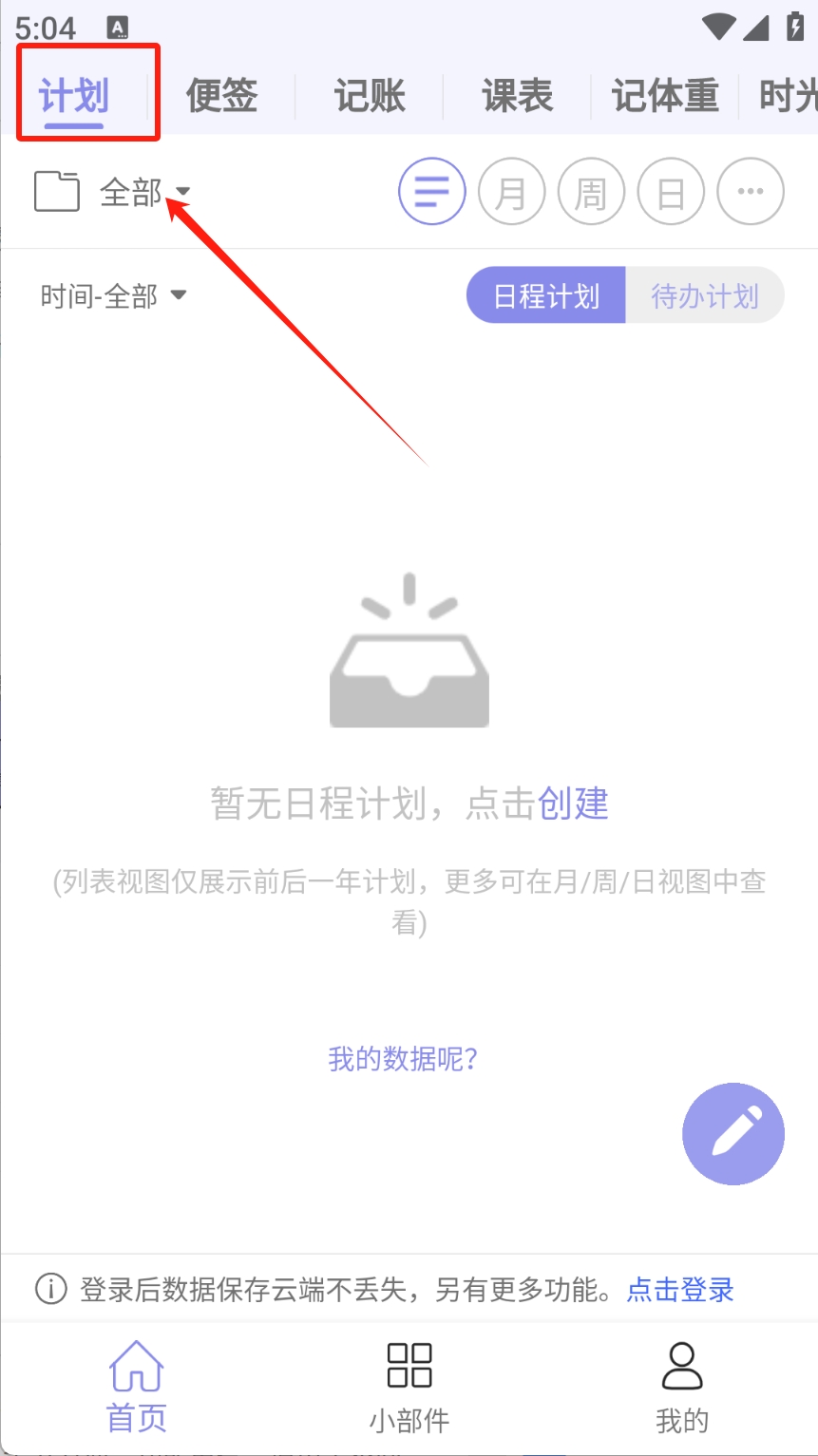Tap the pencil floating button

733,1133
